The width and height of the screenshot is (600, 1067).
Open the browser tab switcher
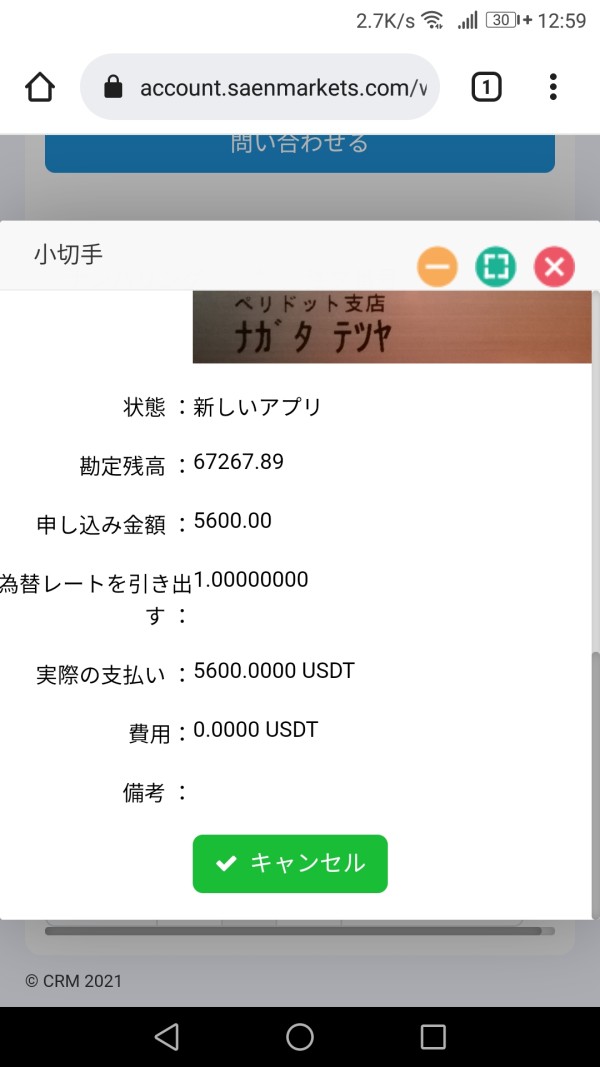point(486,87)
